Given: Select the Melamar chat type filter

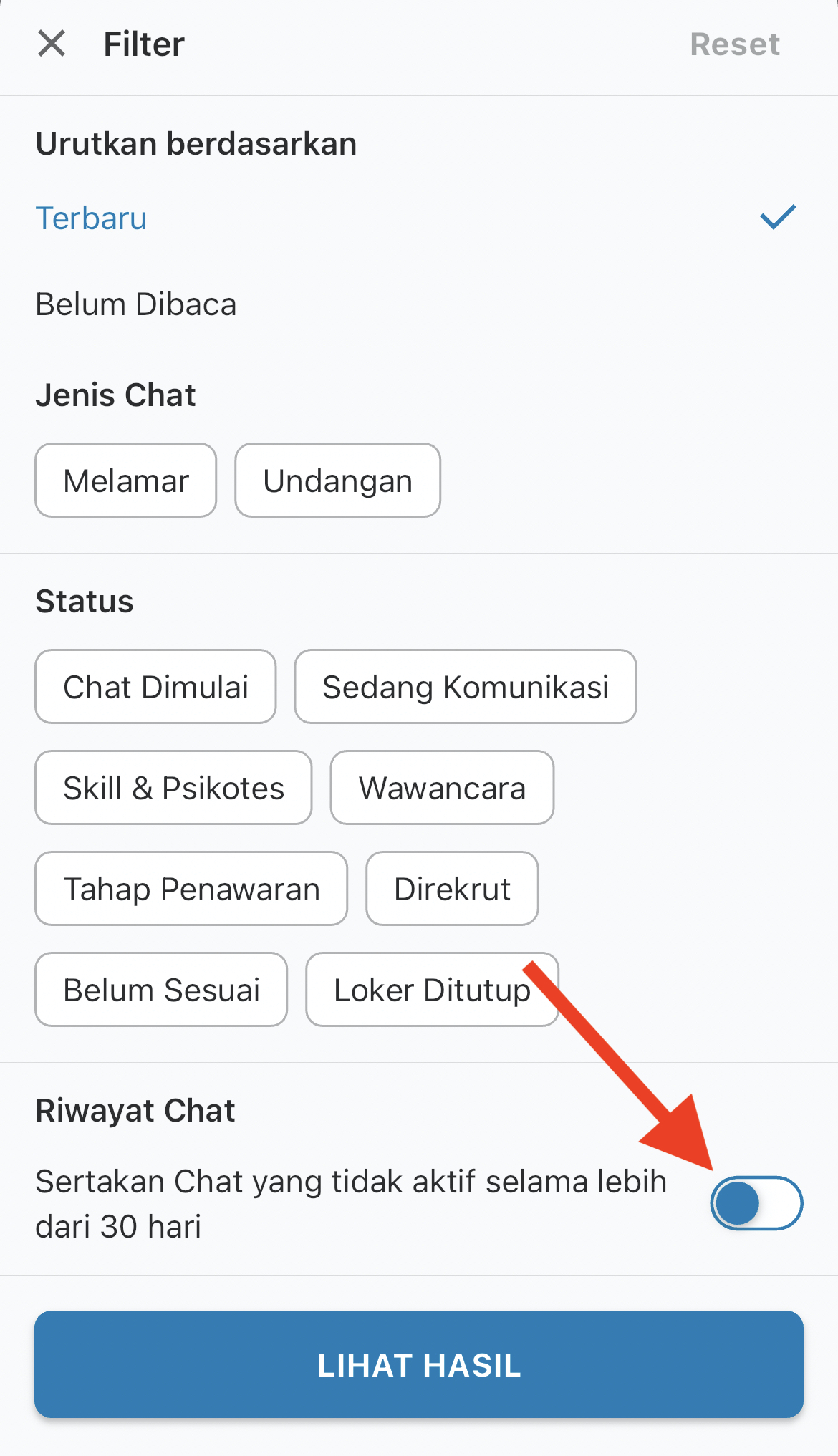Looking at the screenshot, I should click(x=125, y=481).
